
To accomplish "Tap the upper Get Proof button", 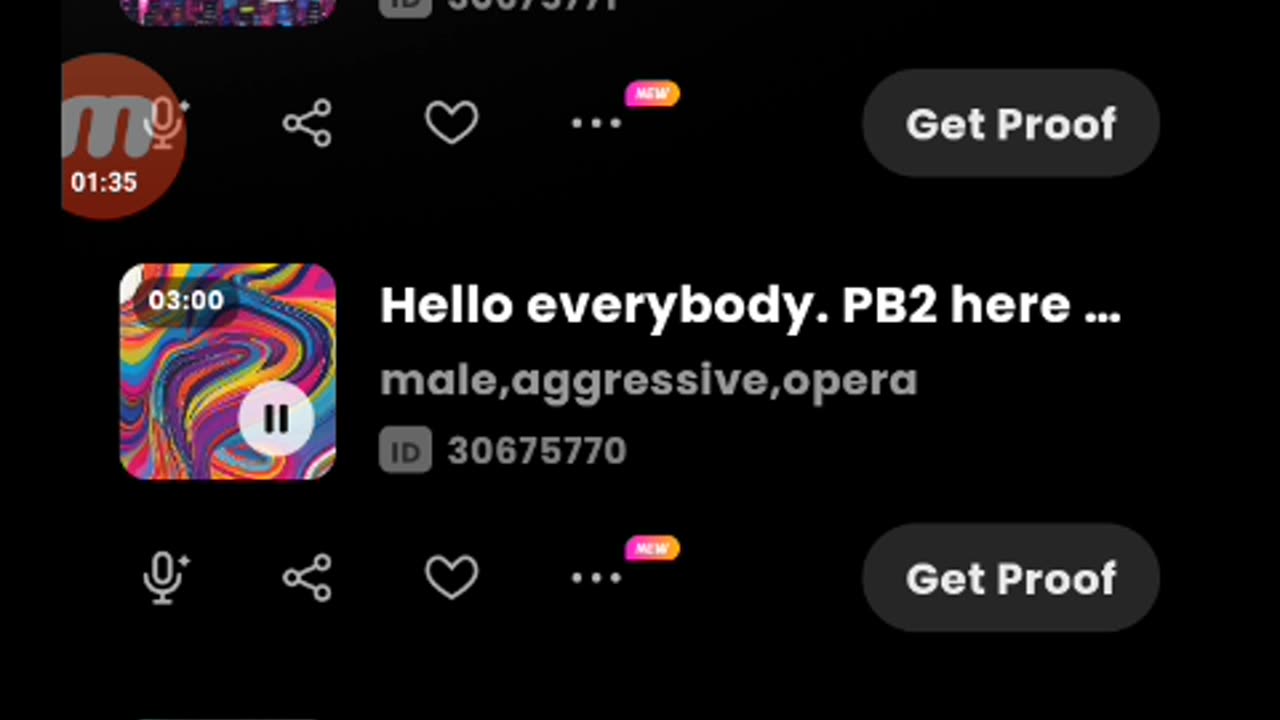I will [x=1010, y=124].
